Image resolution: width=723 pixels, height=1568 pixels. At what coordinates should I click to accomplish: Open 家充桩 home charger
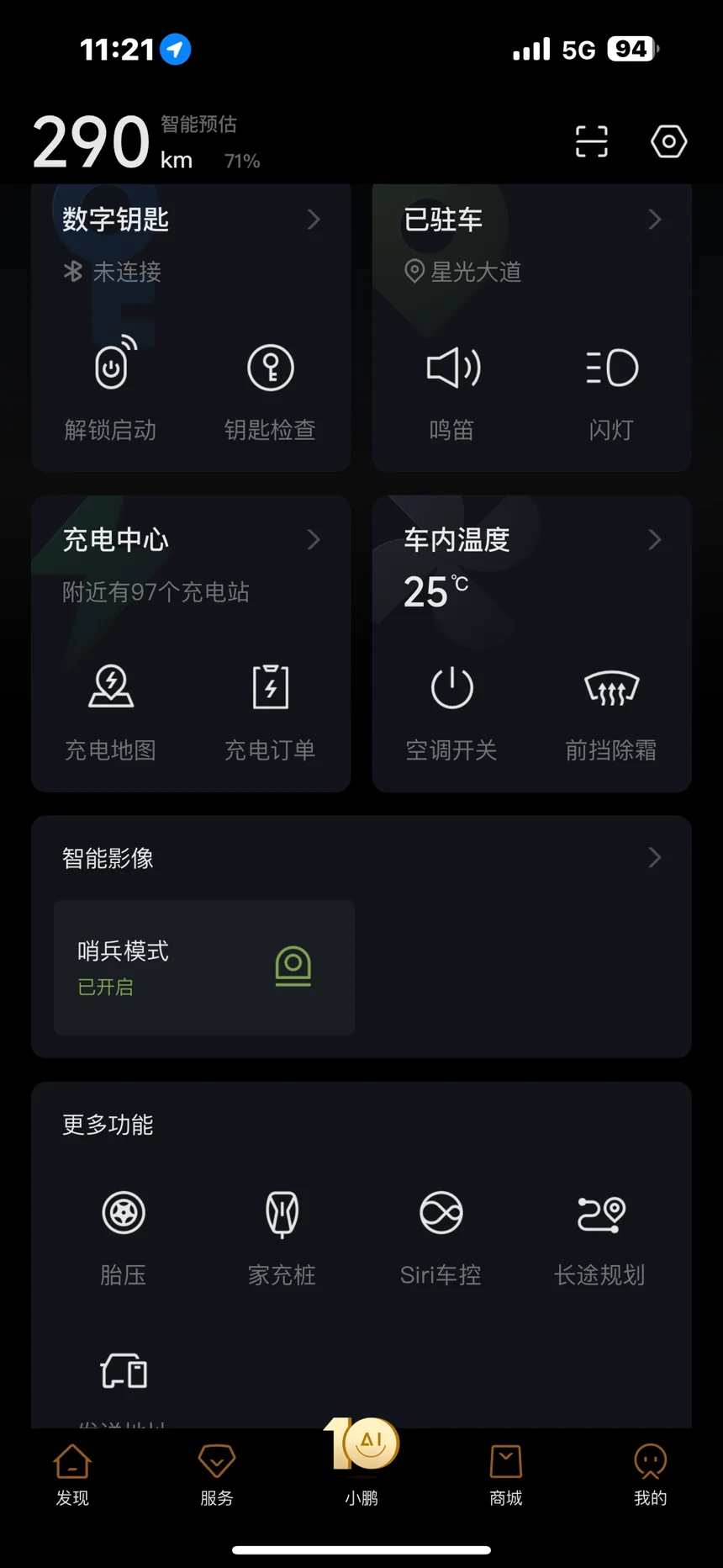click(x=282, y=1238)
